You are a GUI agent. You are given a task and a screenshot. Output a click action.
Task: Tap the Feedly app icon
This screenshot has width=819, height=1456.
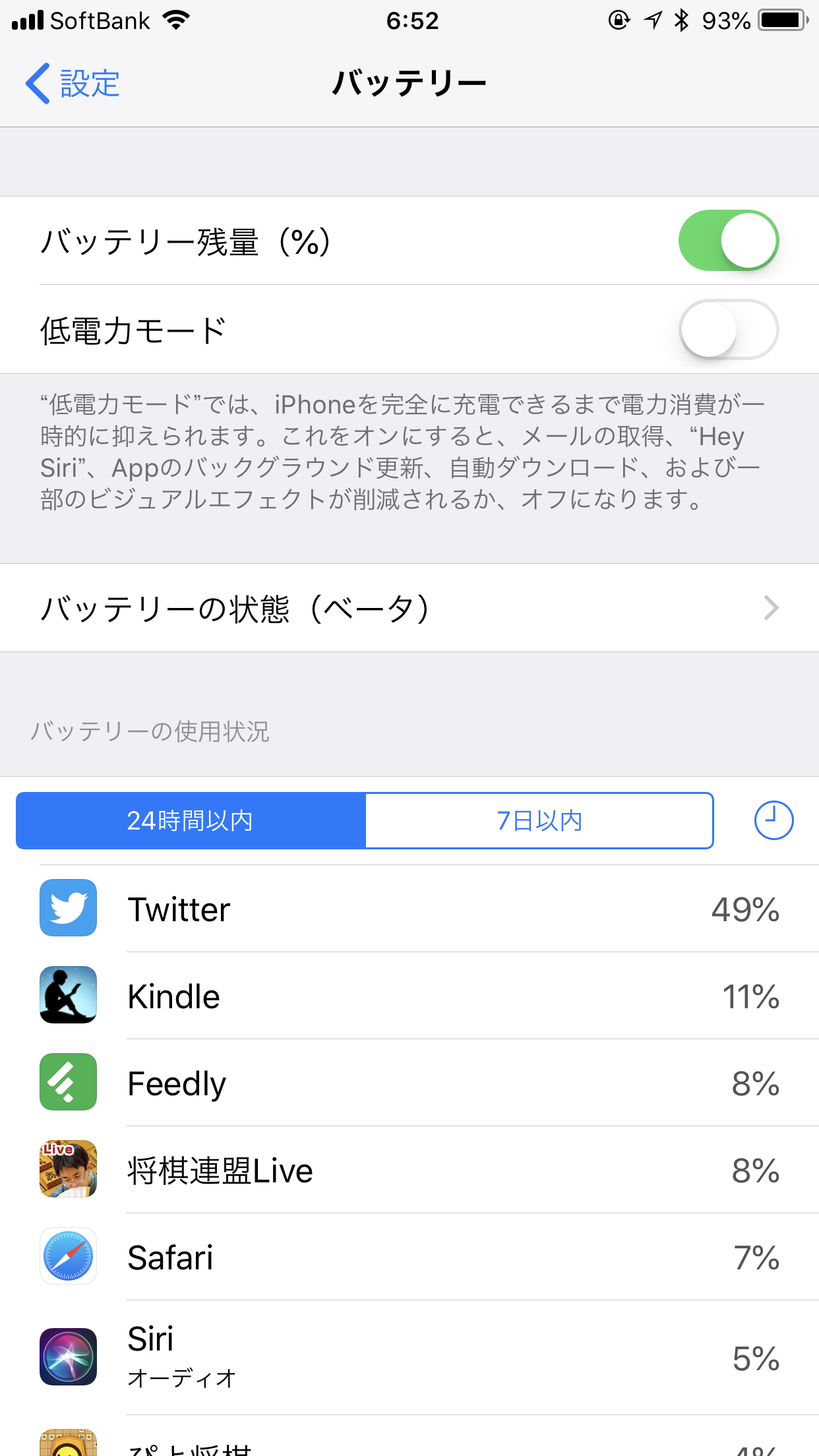[68, 1083]
